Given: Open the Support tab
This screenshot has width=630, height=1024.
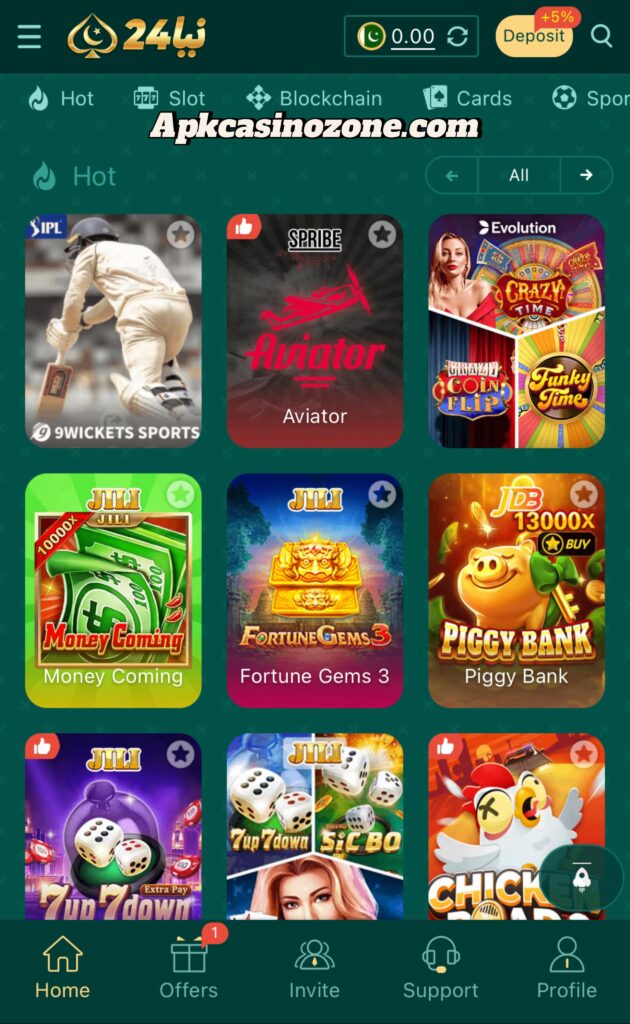Looking at the screenshot, I should tap(440, 965).
